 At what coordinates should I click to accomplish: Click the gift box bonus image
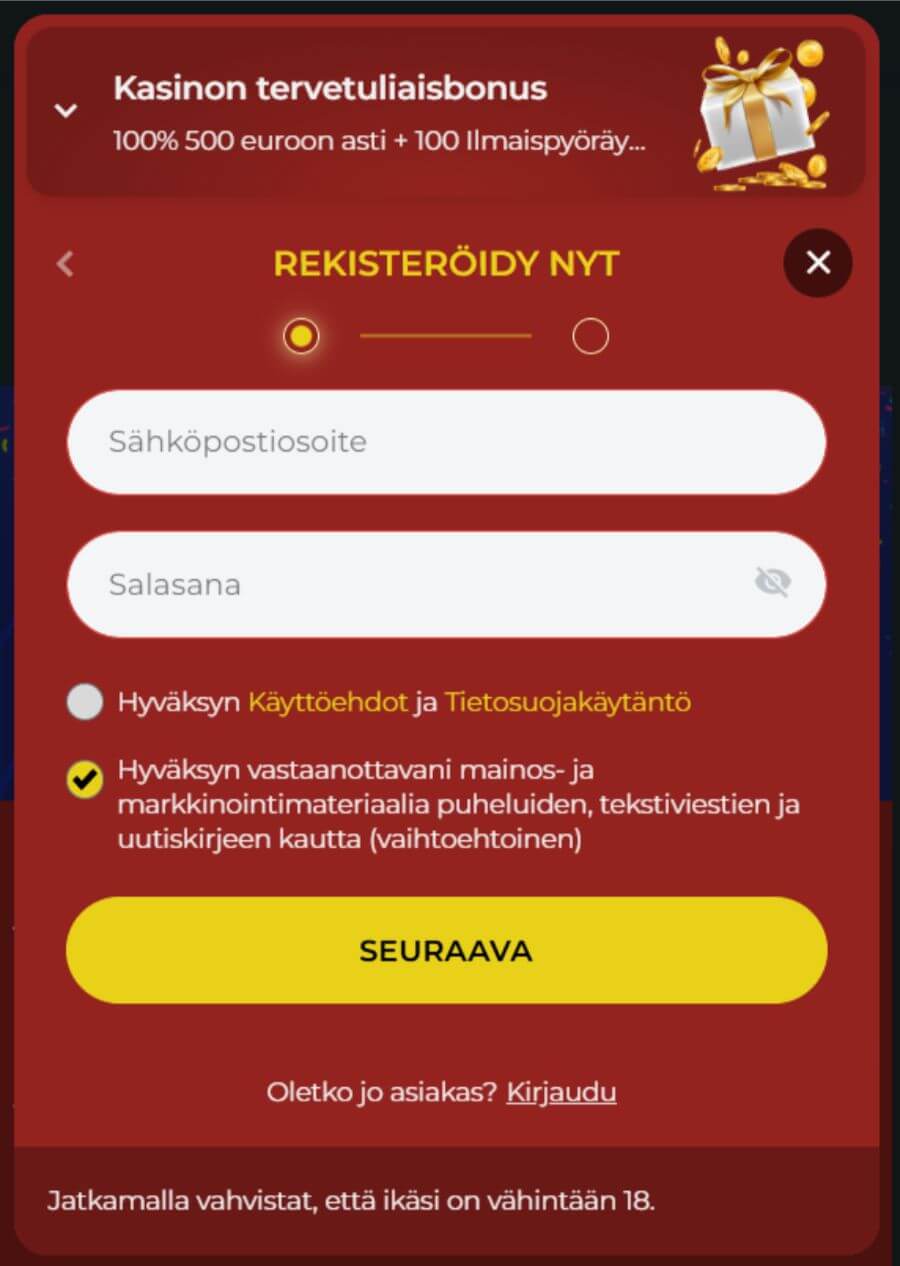pyautogui.click(x=762, y=113)
